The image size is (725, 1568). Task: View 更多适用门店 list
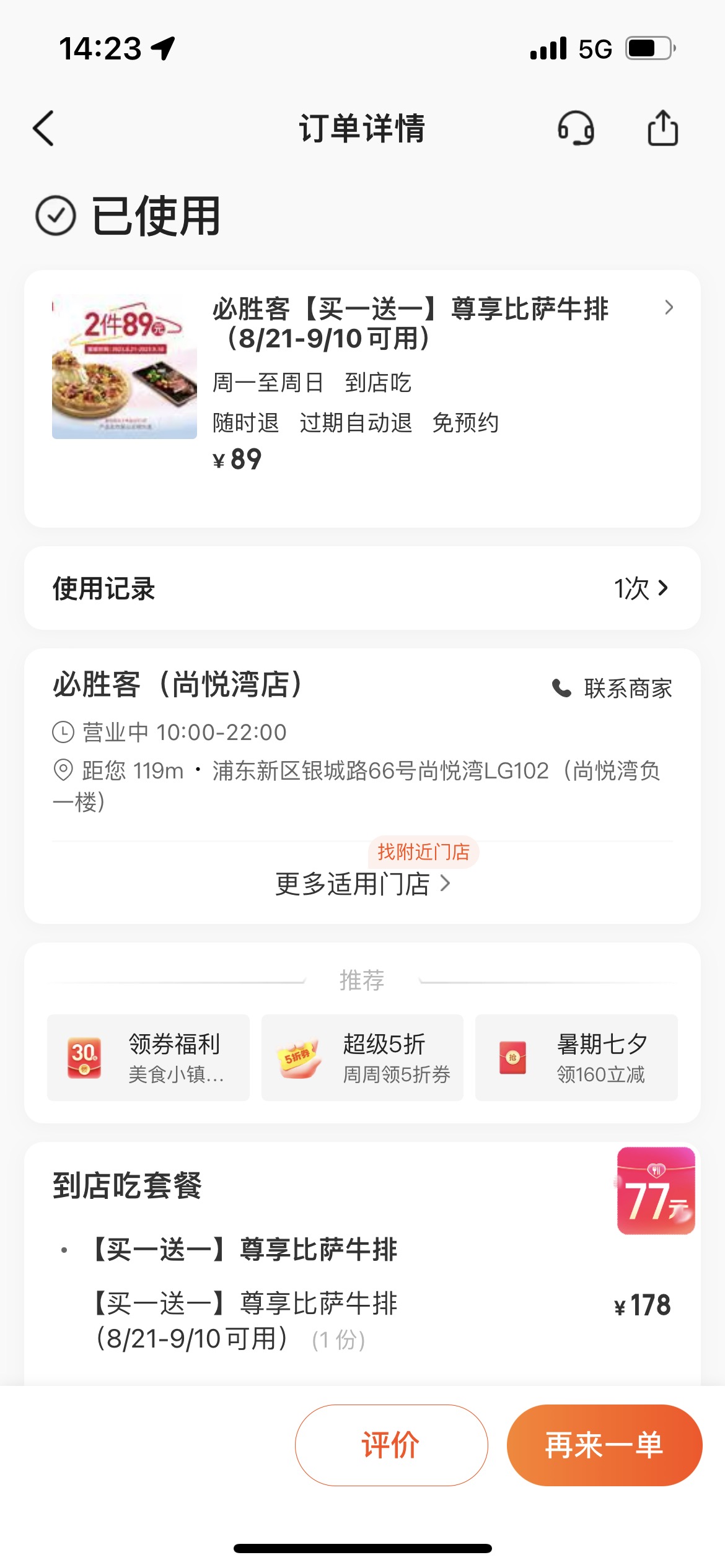[362, 884]
